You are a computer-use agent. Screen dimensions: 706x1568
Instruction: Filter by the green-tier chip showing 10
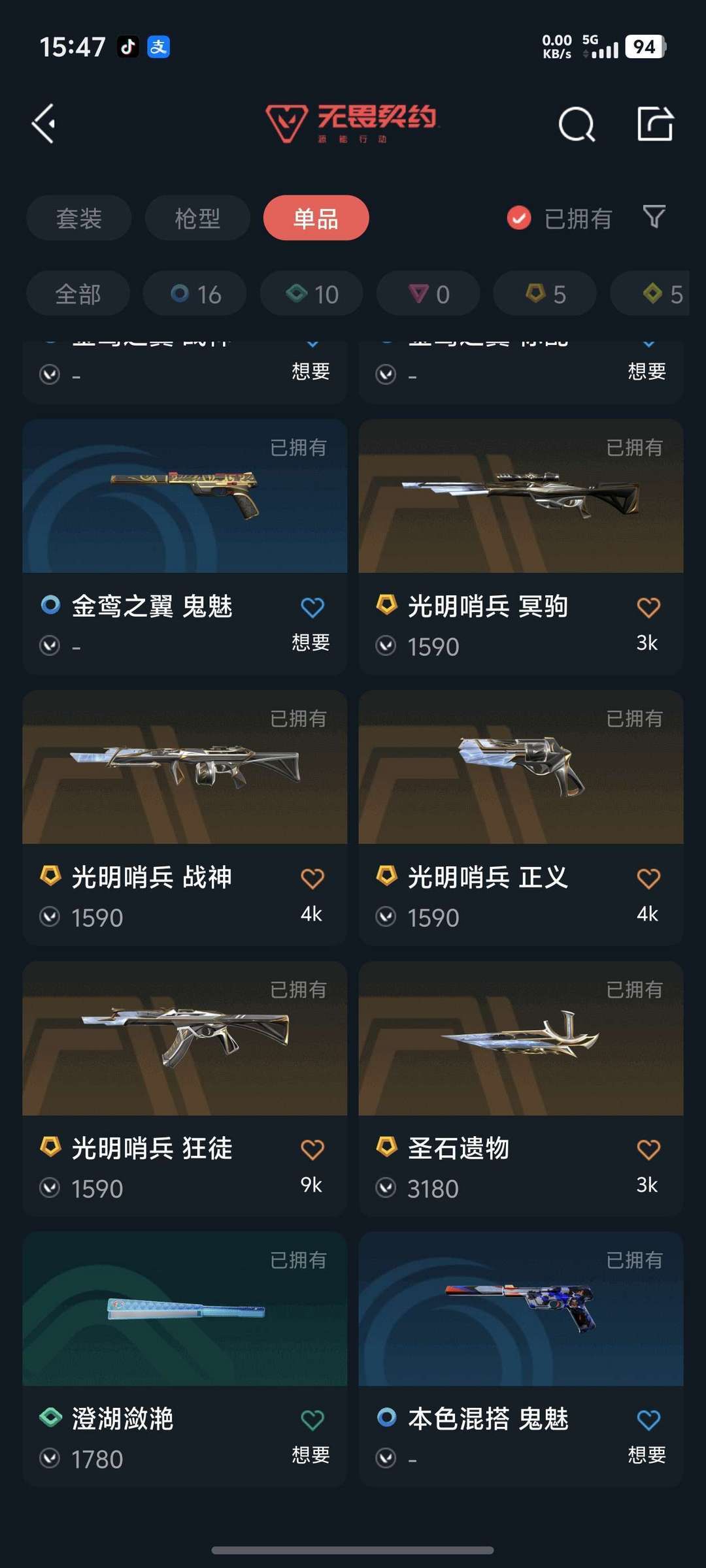pos(312,294)
